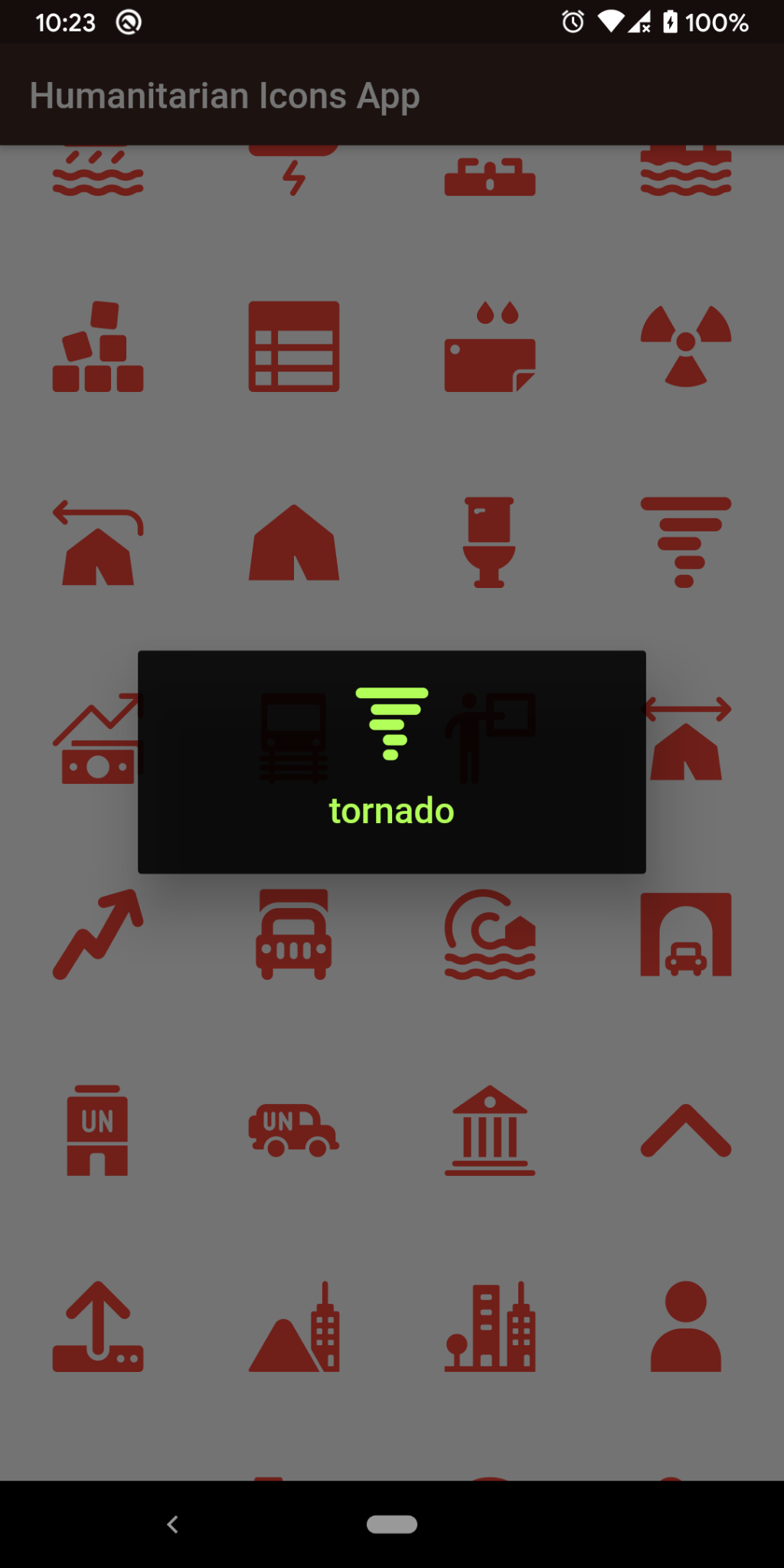Select the upload arrow icon
The image size is (784, 1568).
pos(98,1326)
